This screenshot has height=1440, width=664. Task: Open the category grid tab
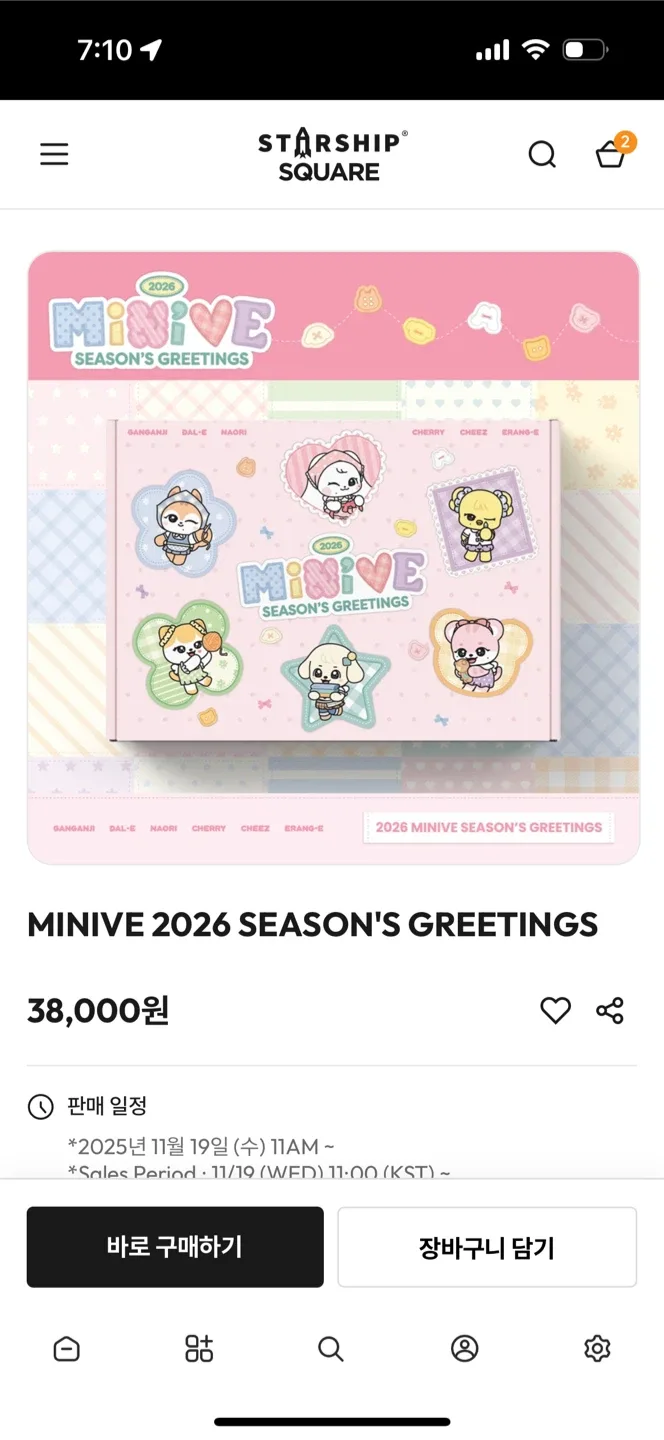click(199, 1349)
